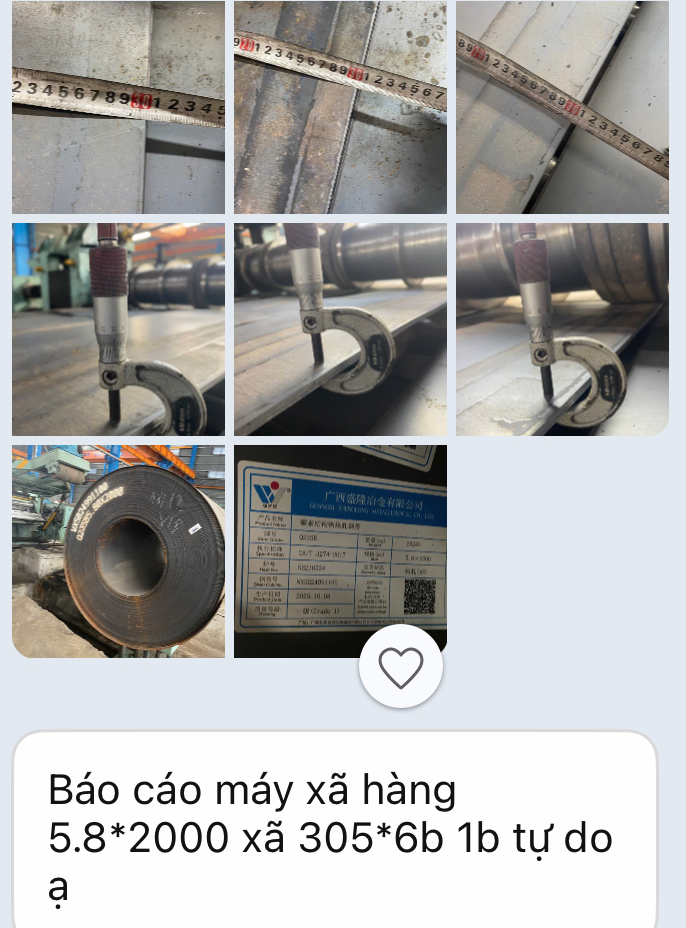View the middle micrometer measurement photo
The height and width of the screenshot is (928, 686).
340,329
